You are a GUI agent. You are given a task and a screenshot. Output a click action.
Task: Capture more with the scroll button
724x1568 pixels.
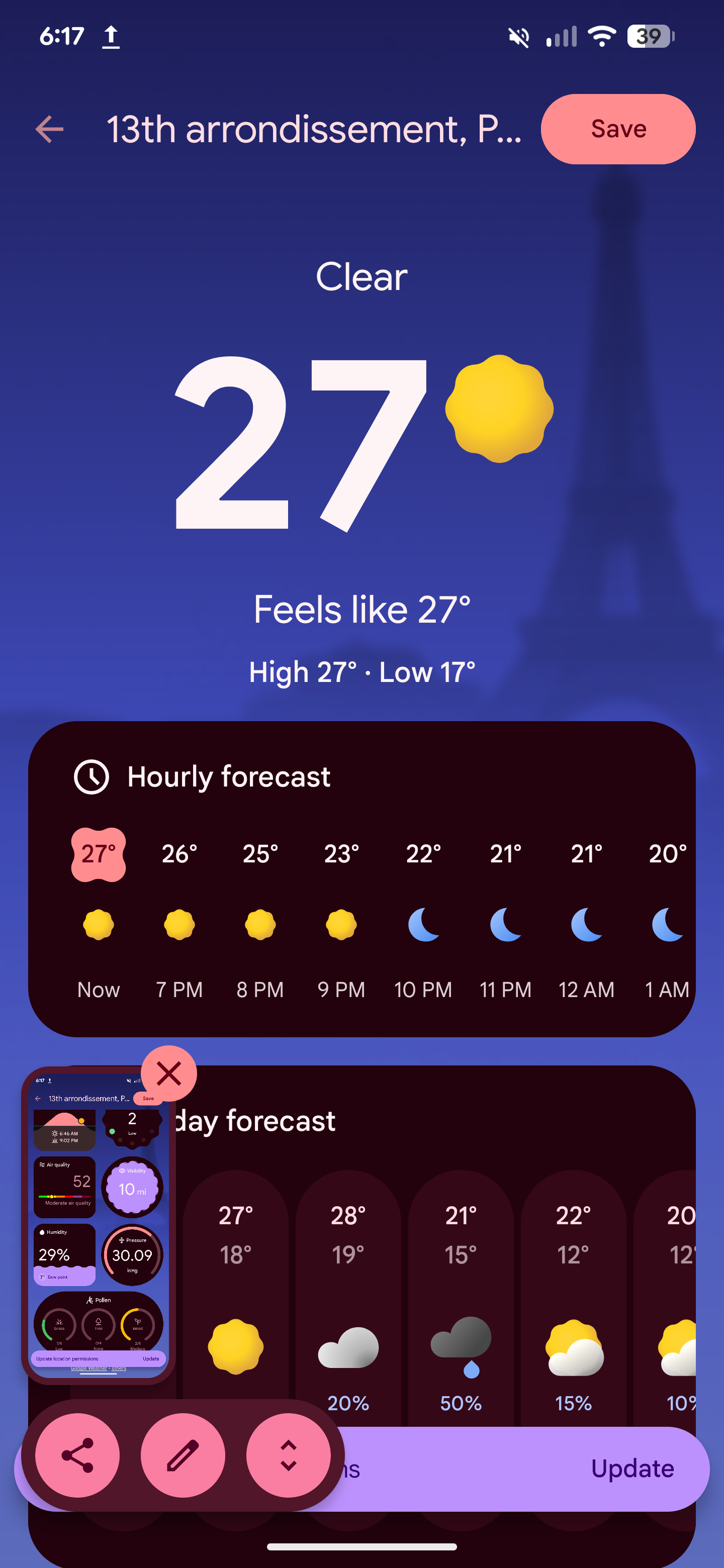pyautogui.click(x=288, y=1455)
